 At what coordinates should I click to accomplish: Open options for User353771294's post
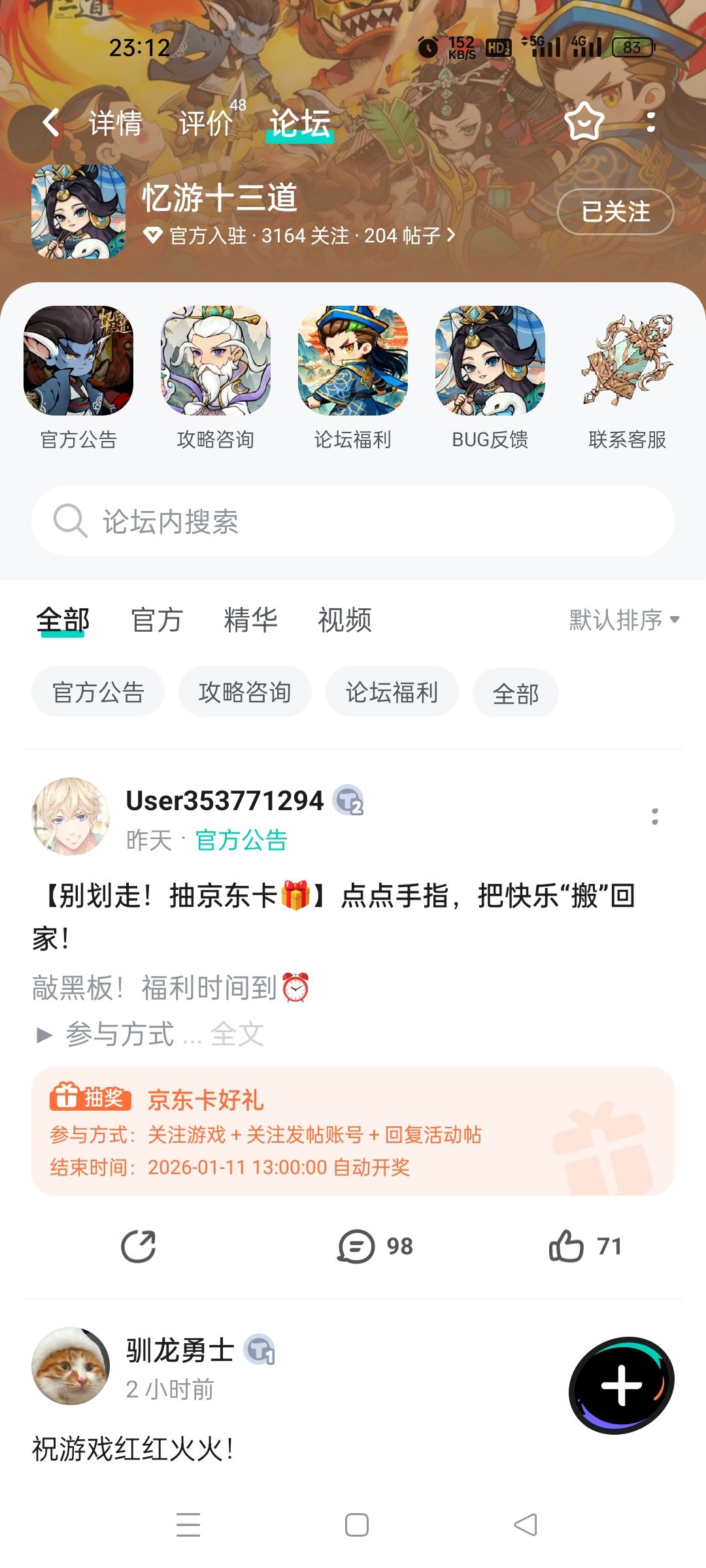(655, 816)
